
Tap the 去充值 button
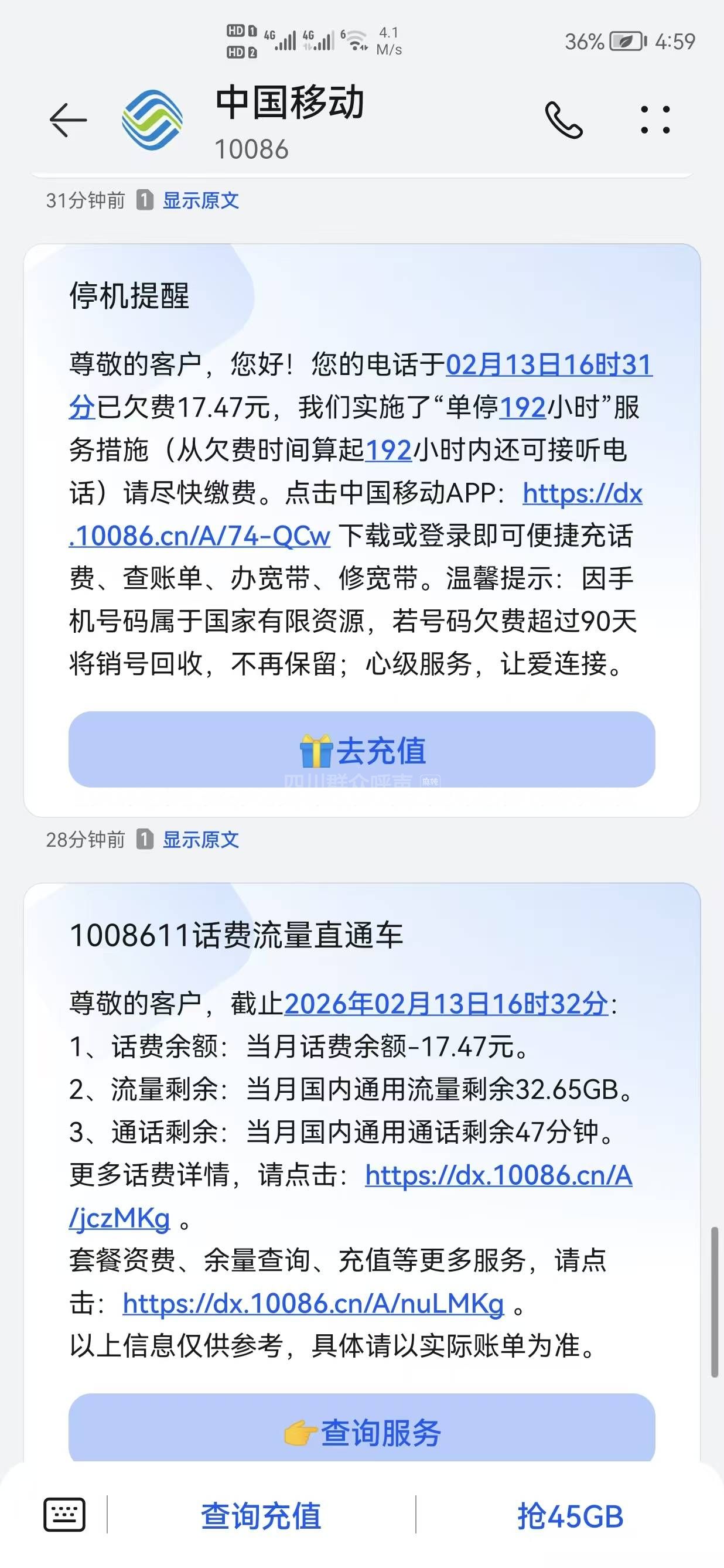pos(361,749)
